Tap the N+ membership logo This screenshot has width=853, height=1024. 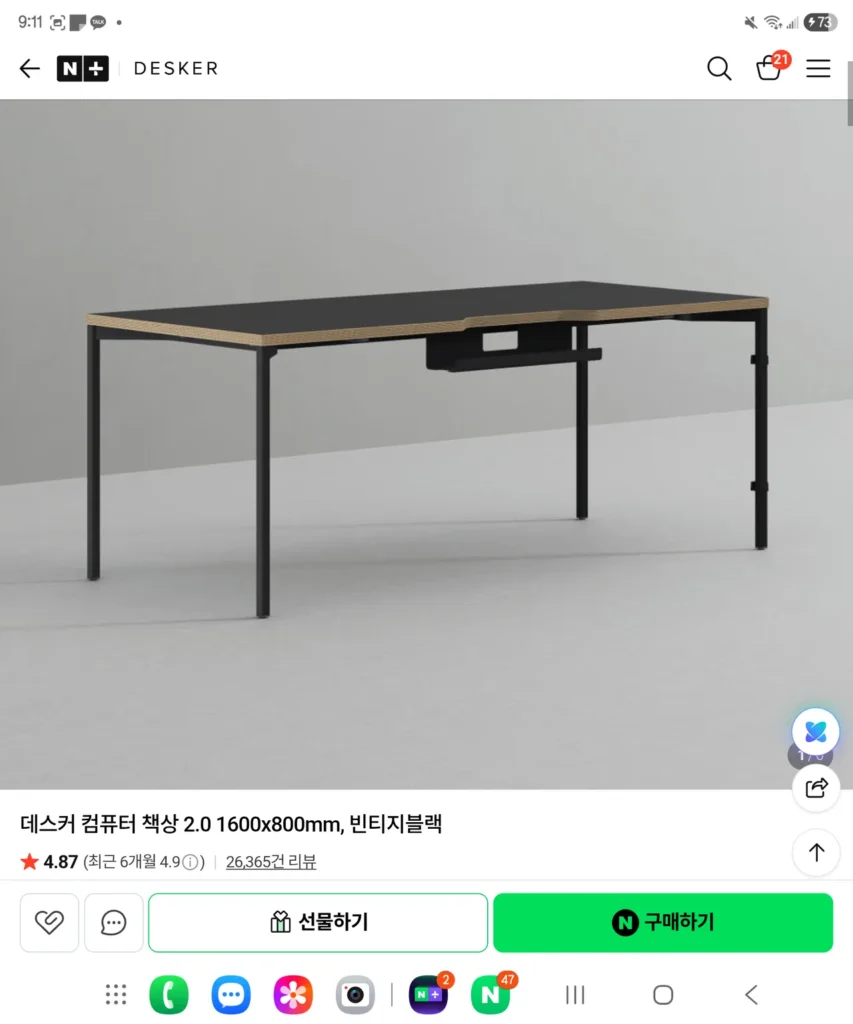pos(83,68)
